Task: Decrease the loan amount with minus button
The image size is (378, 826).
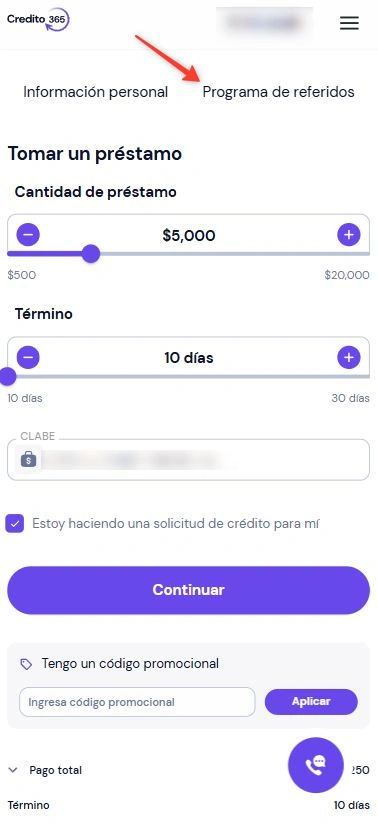Action: pyautogui.click(x=28, y=235)
